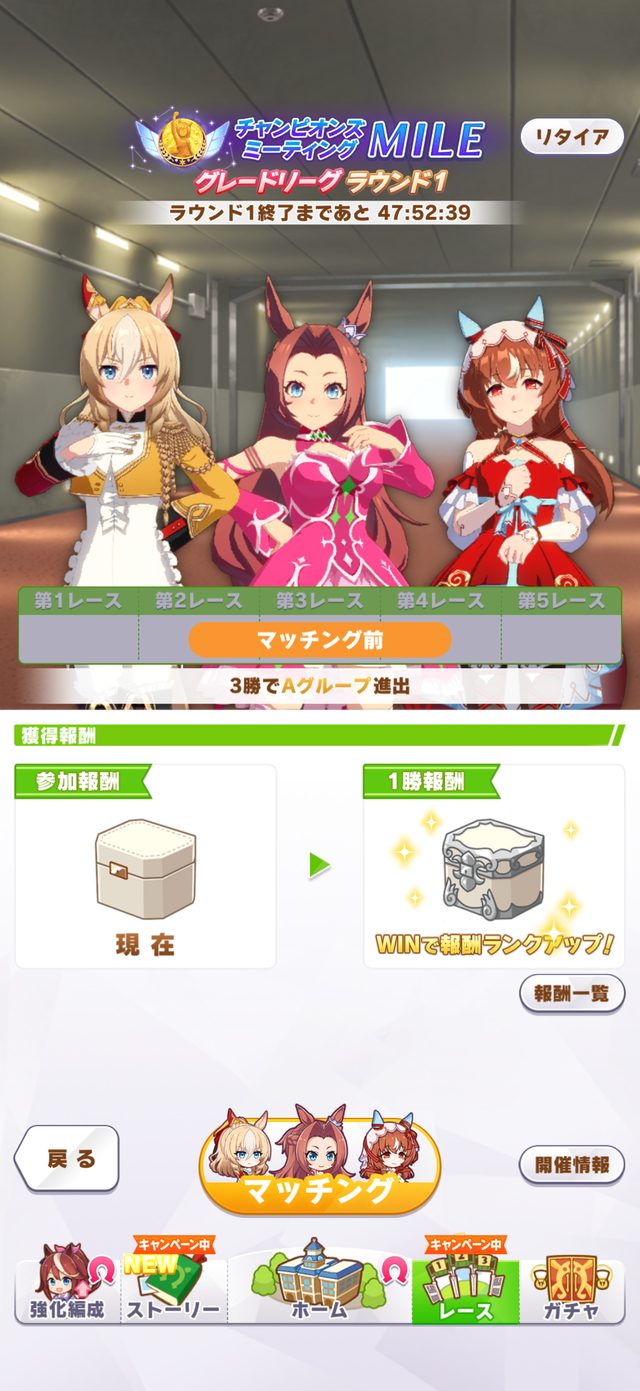Image resolution: width=640 pixels, height=1391 pixels.
Task: Select the レース race tab
Action: point(465,1290)
